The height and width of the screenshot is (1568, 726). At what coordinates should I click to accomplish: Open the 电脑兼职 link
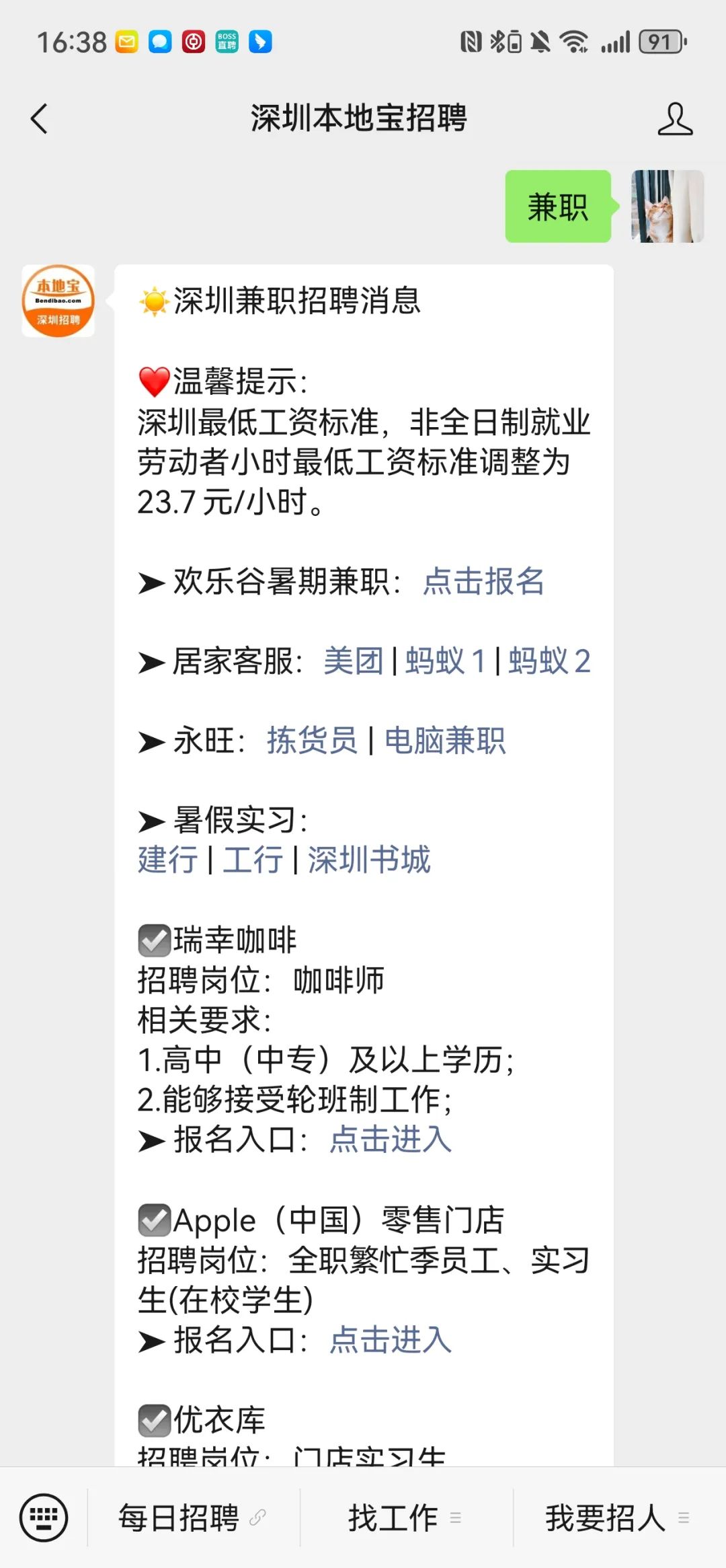point(445,741)
